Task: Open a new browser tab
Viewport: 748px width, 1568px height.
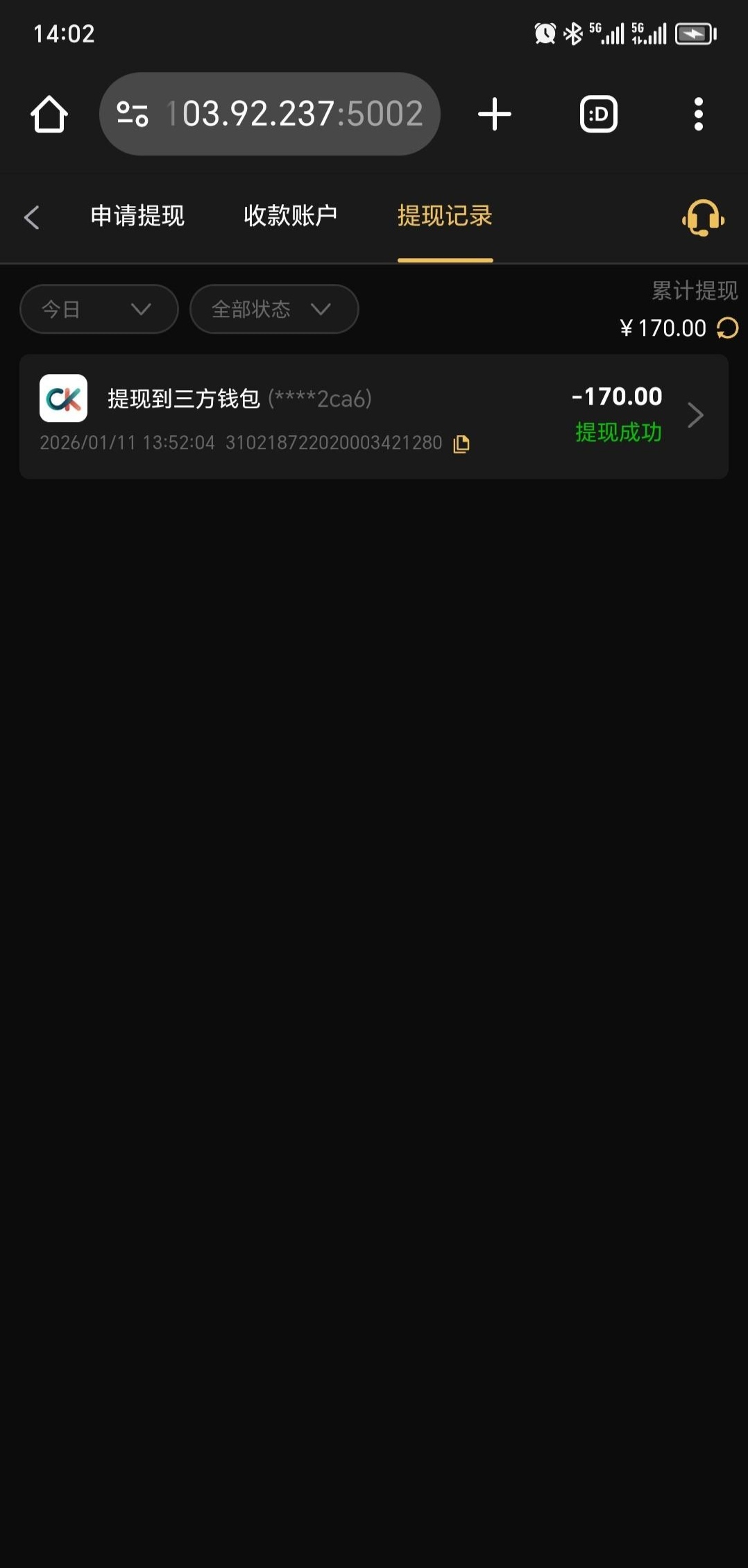Action: tap(495, 114)
